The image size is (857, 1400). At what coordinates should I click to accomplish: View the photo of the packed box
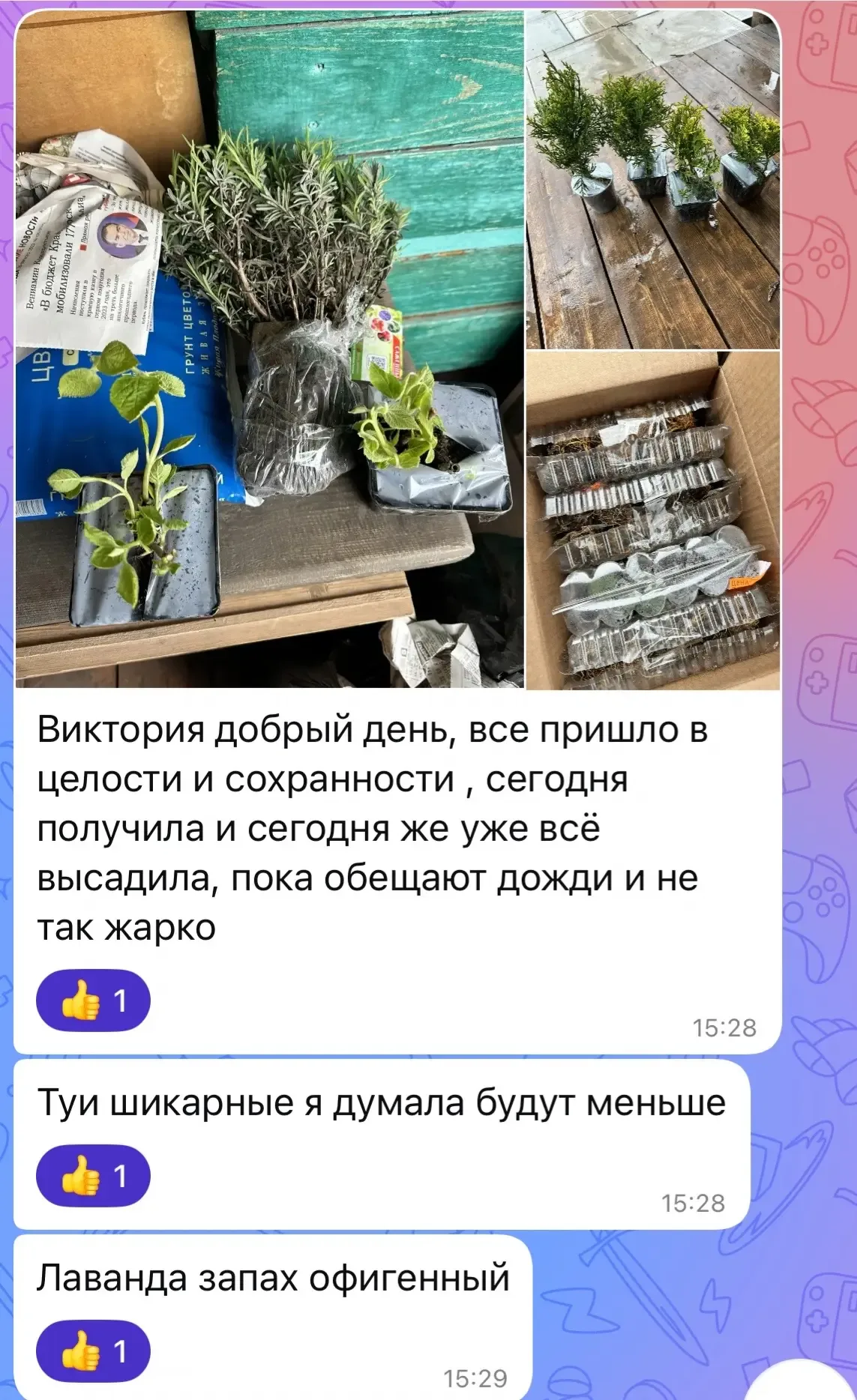[x=652, y=521]
